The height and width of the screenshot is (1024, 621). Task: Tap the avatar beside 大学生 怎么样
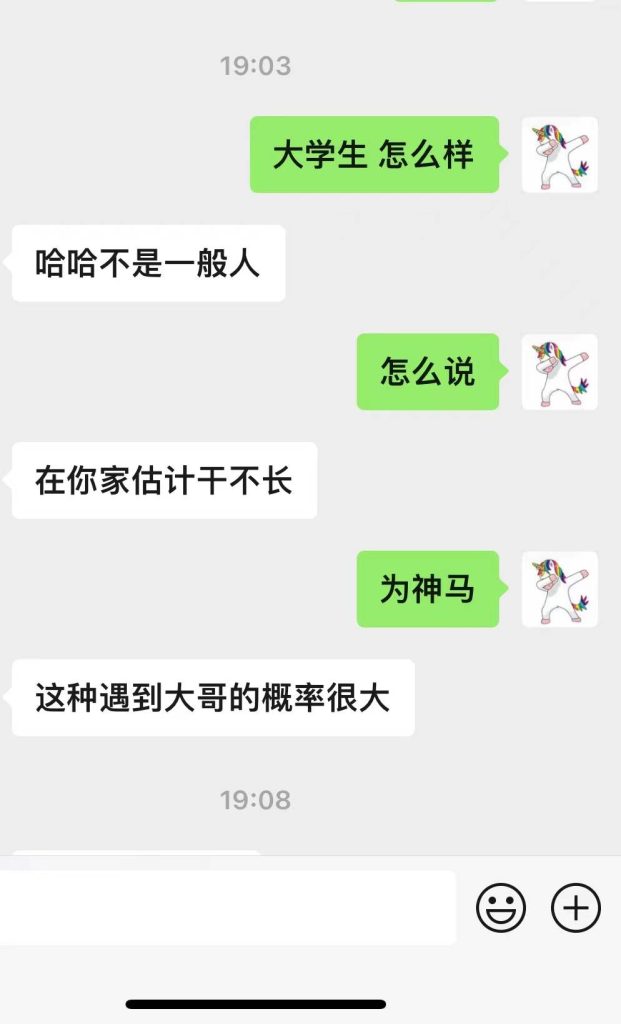coord(560,155)
